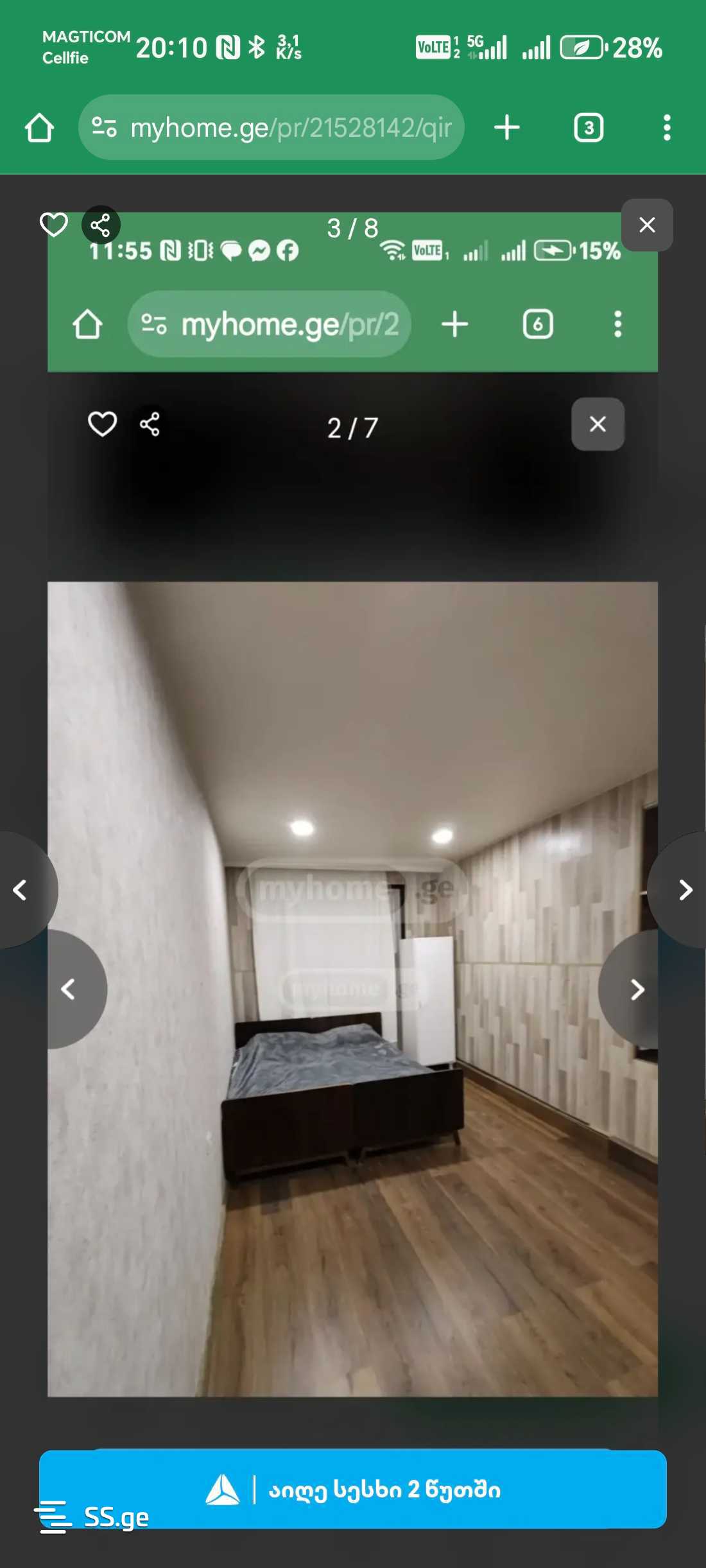Open the tab switcher showing 3 tabs
The image size is (706, 1568).
588,127
